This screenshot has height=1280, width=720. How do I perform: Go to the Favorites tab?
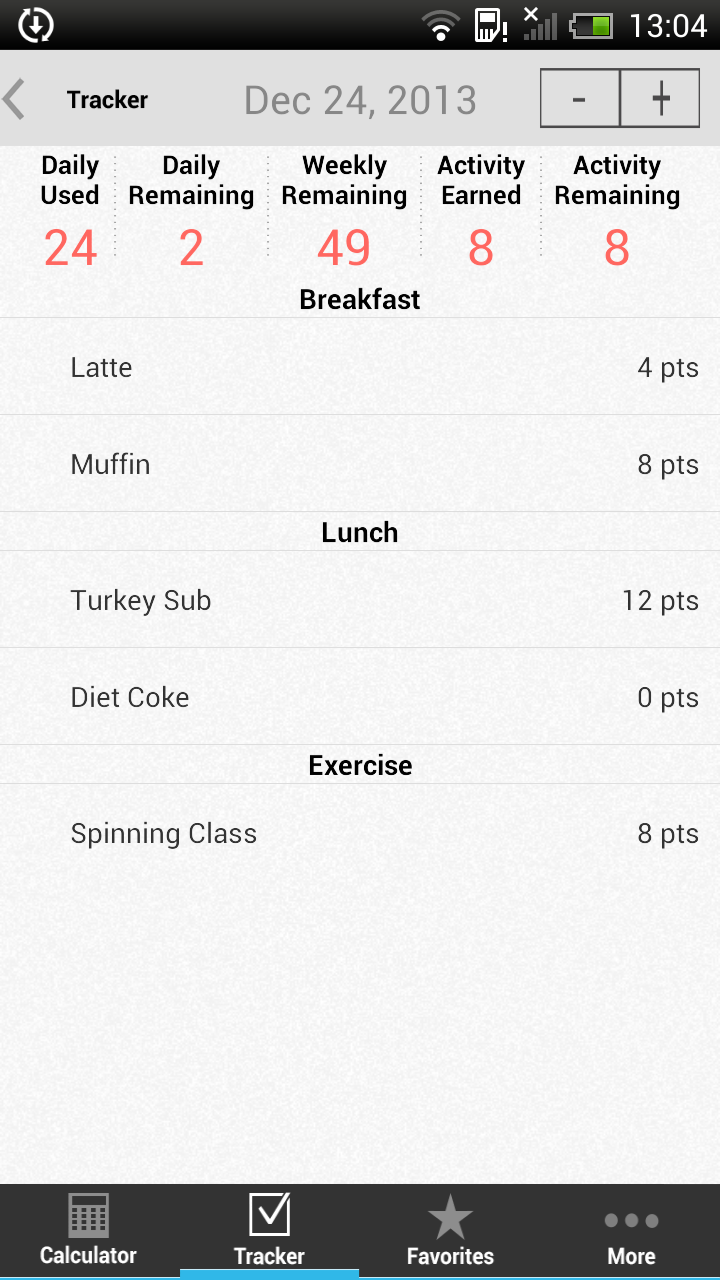coord(450,1232)
